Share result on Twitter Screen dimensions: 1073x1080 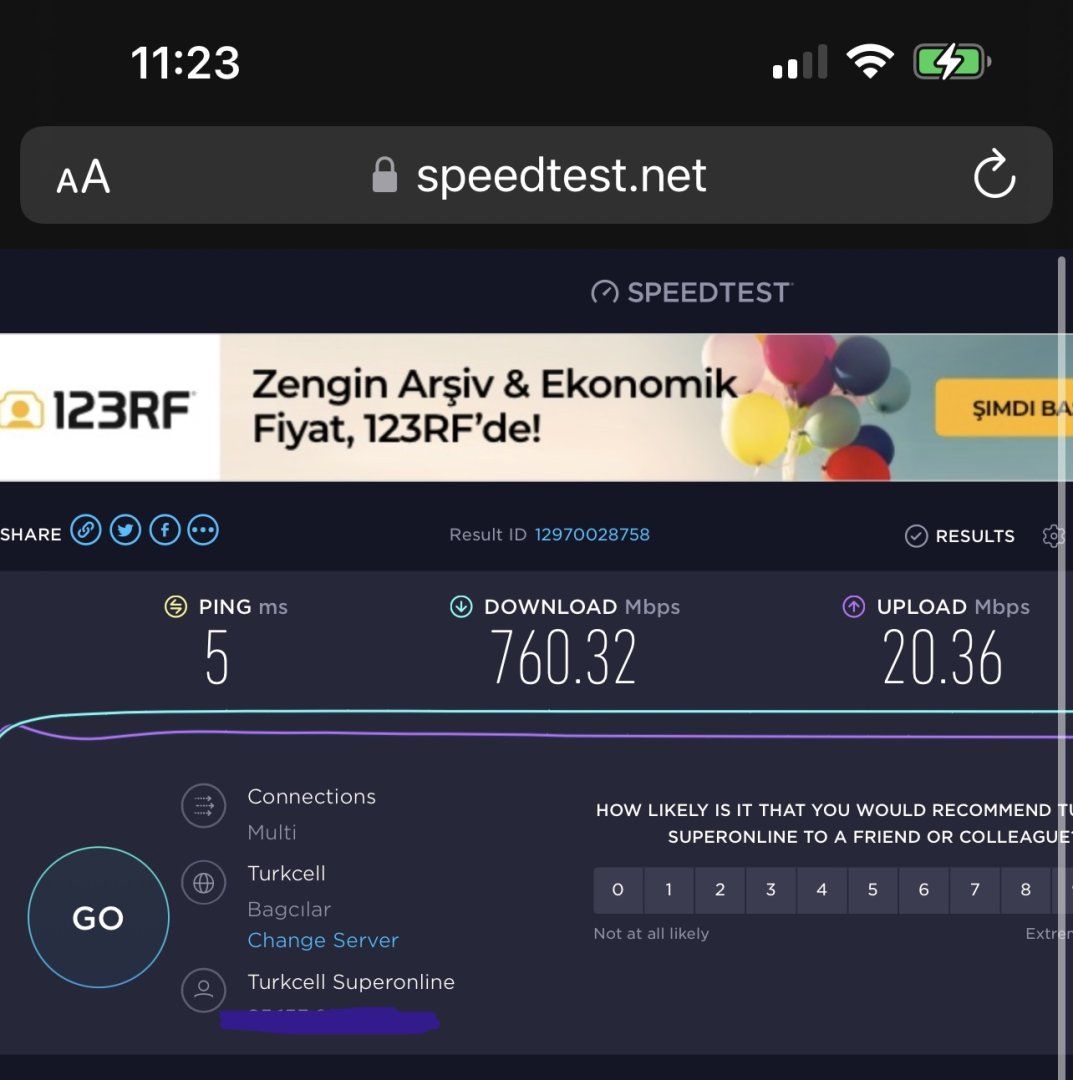125,530
